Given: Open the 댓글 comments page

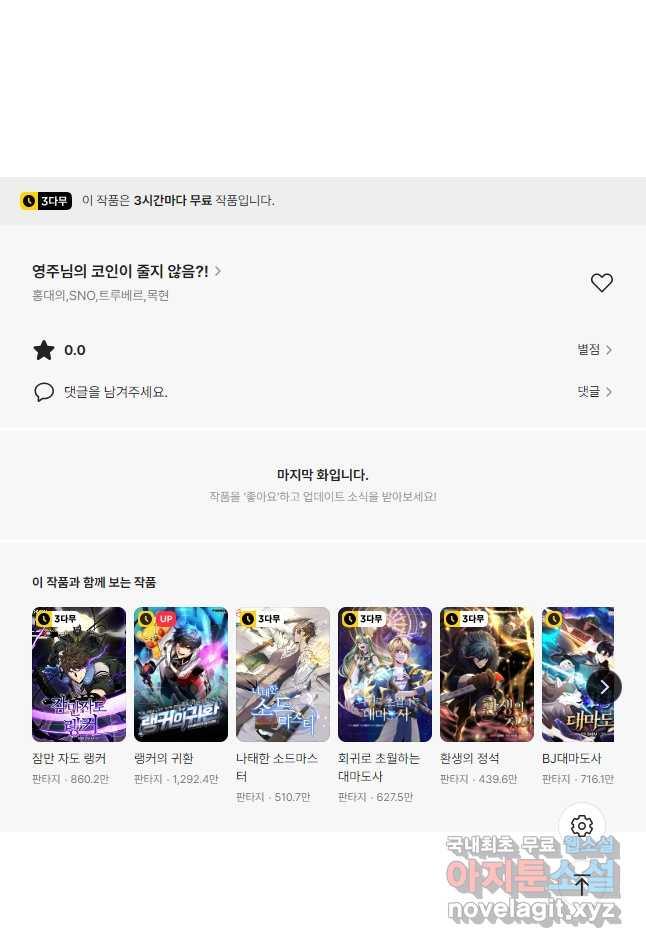Looking at the screenshot, I should [594, 392].
